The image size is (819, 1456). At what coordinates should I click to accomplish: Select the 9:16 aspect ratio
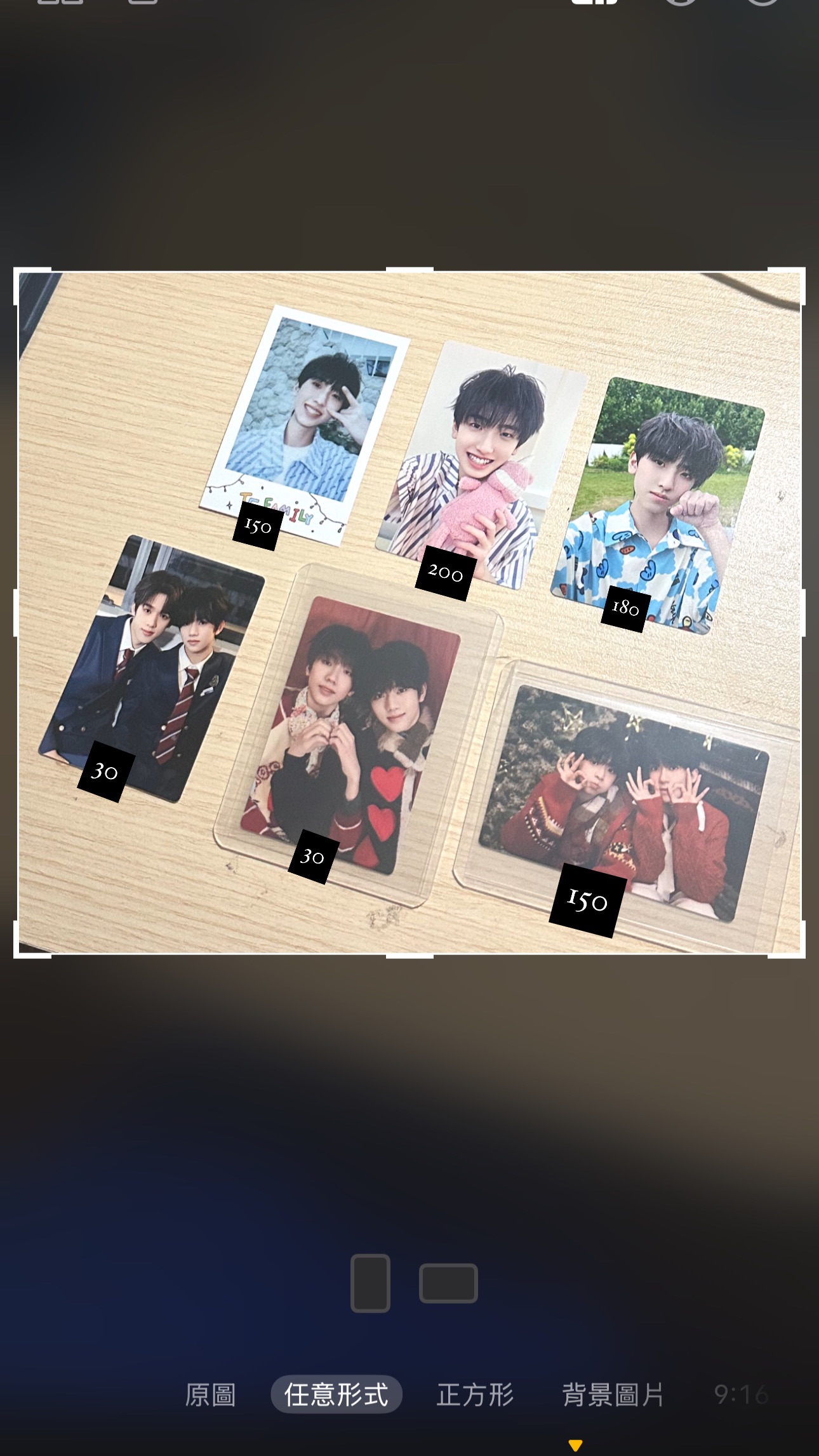(x=741, y=1394)
